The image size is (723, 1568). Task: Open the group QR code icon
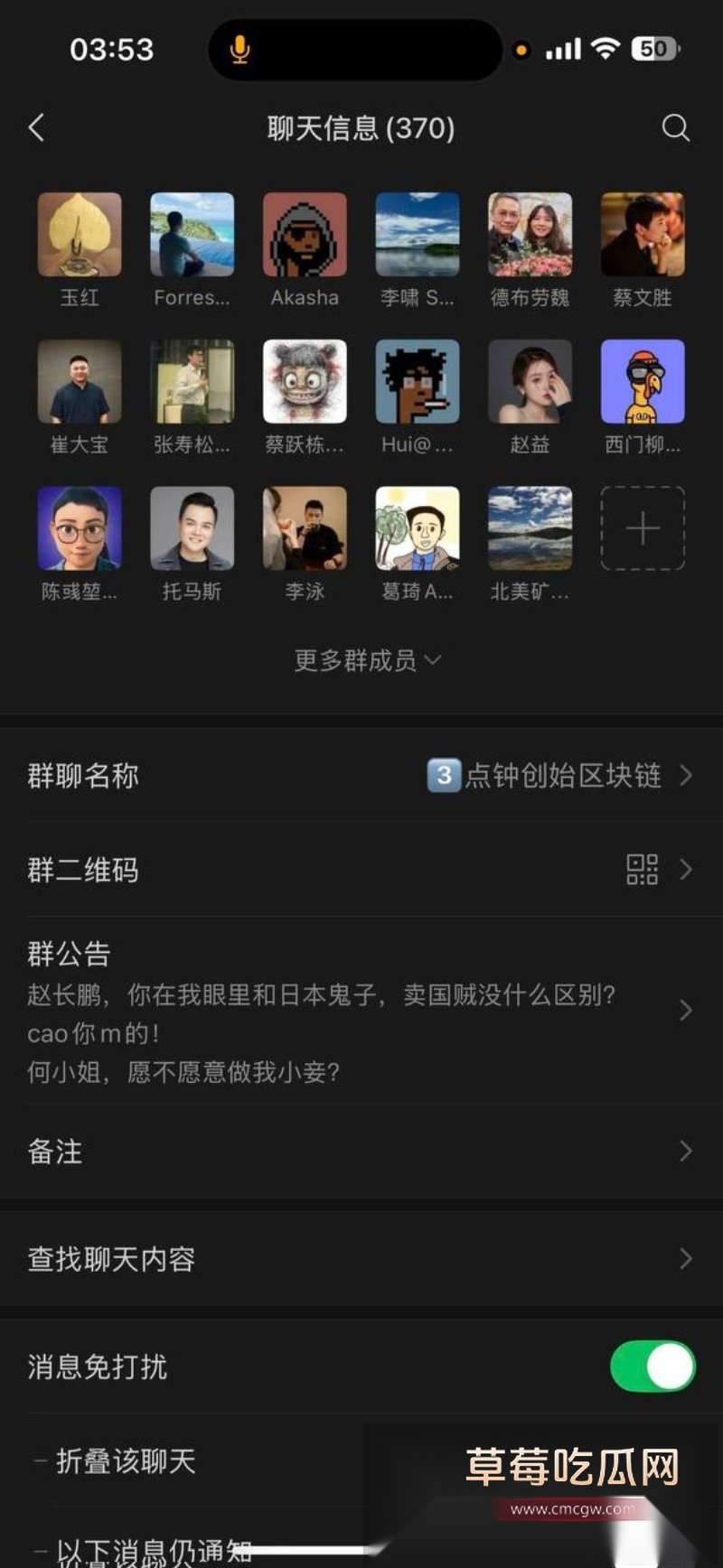(642, 870)
